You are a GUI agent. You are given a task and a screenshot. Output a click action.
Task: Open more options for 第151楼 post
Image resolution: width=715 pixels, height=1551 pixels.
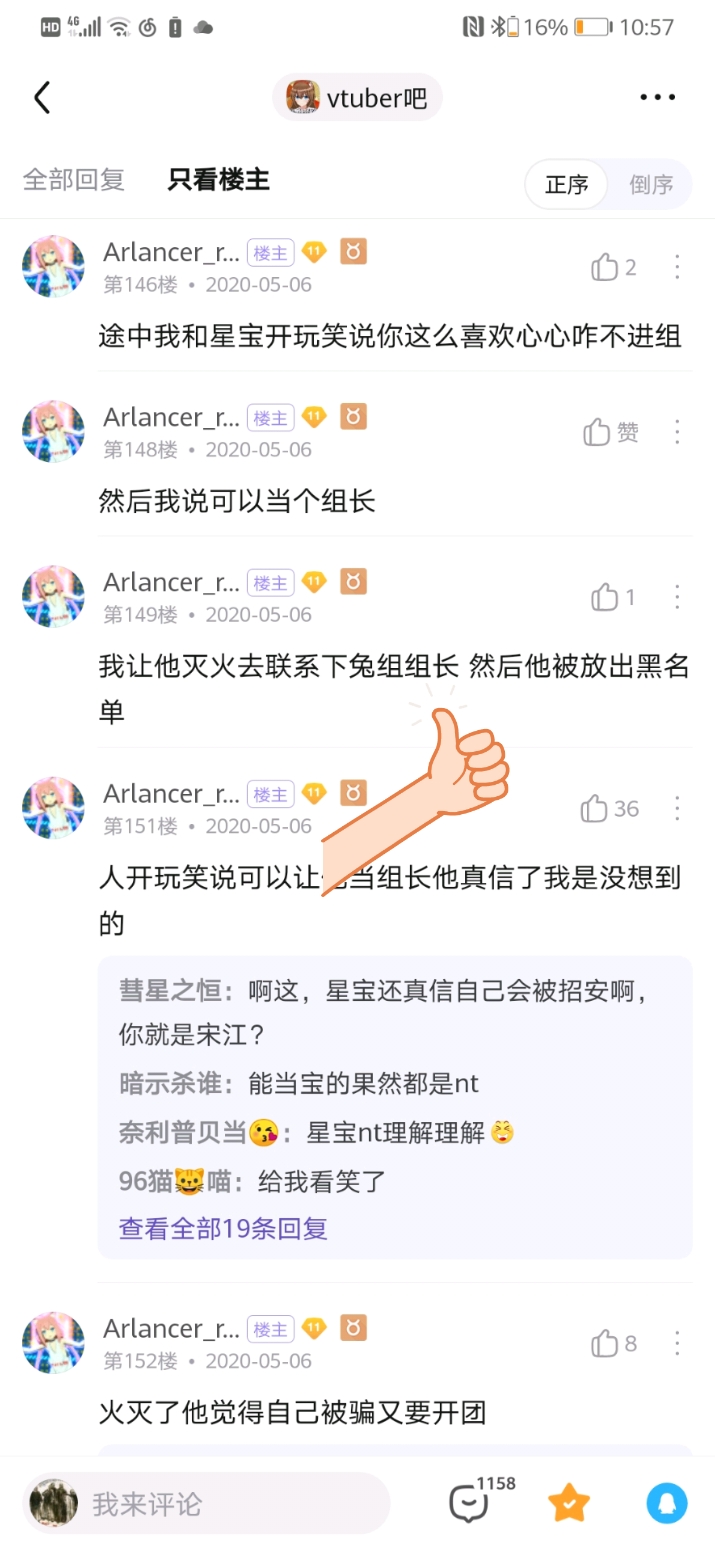point(677,808)
